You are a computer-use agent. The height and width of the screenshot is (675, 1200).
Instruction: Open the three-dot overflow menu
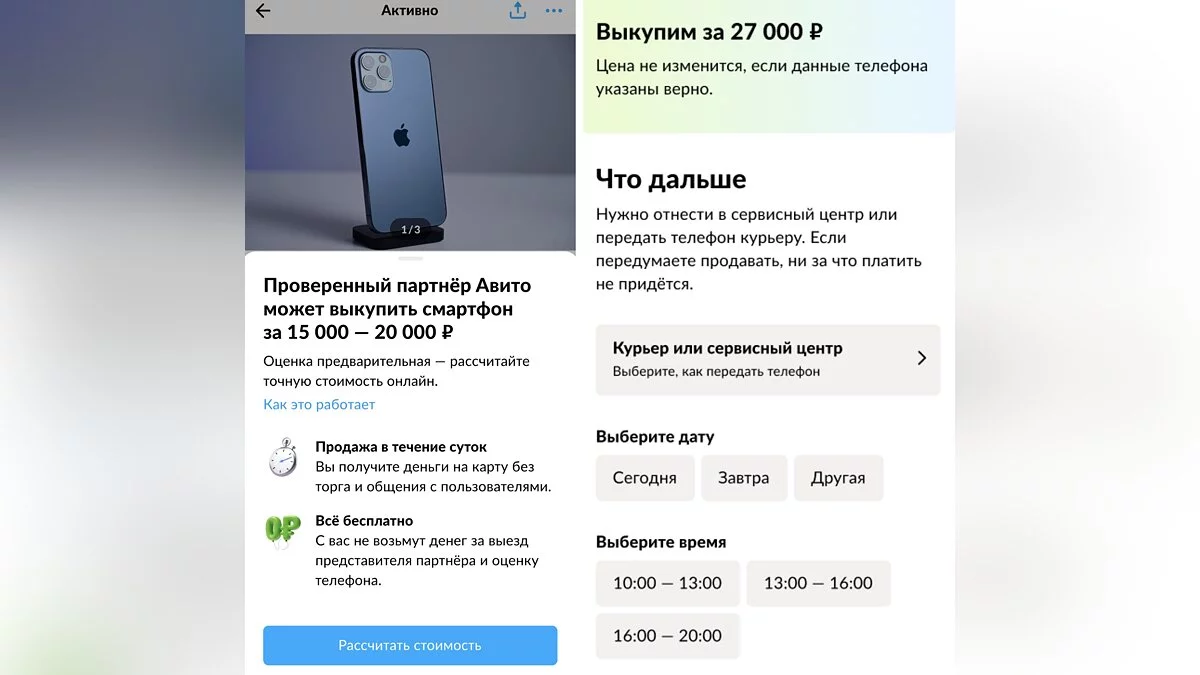coord(553,11)
